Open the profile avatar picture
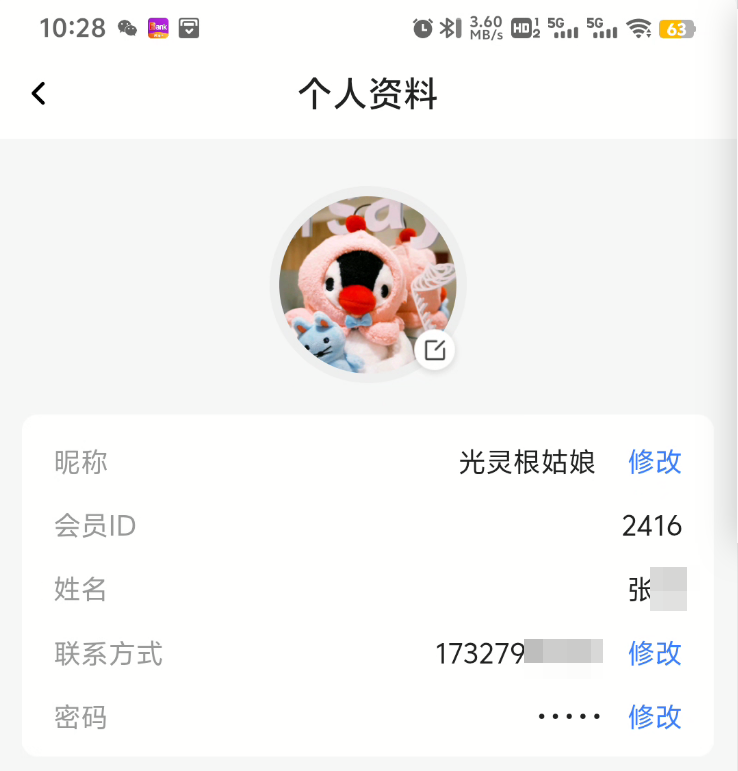 (x=366, y=283)
